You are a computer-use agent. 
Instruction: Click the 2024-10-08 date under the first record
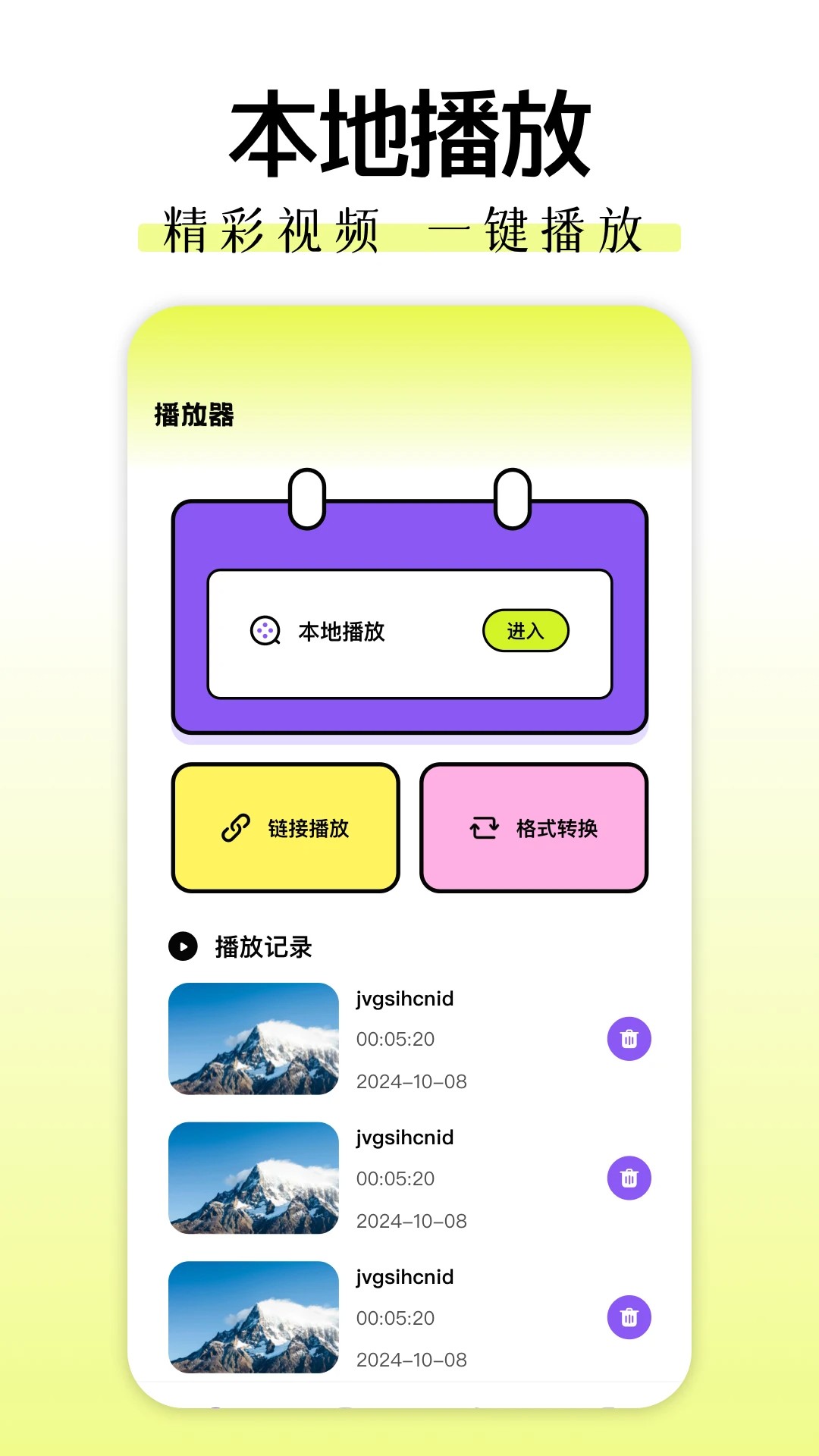410,1081
